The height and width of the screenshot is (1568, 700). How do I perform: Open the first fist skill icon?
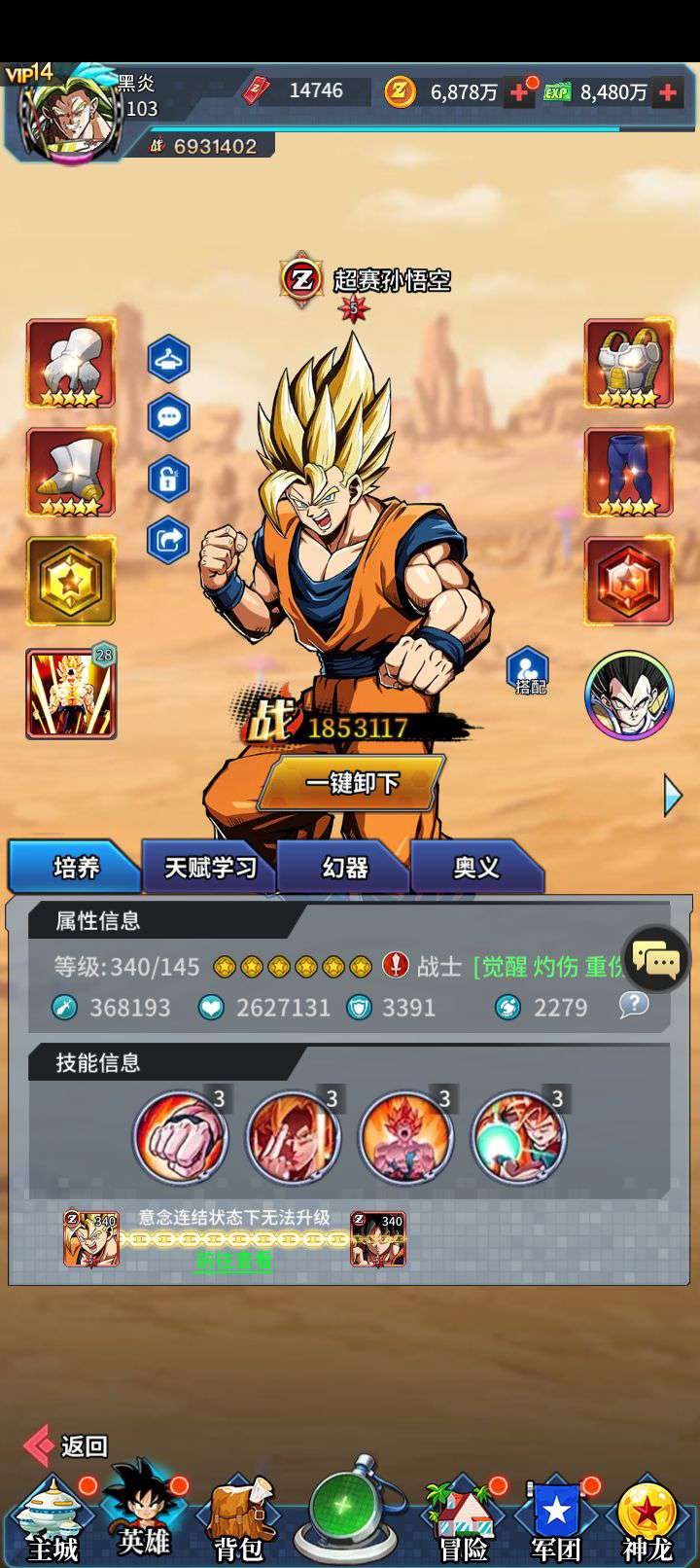[180, 1137]
